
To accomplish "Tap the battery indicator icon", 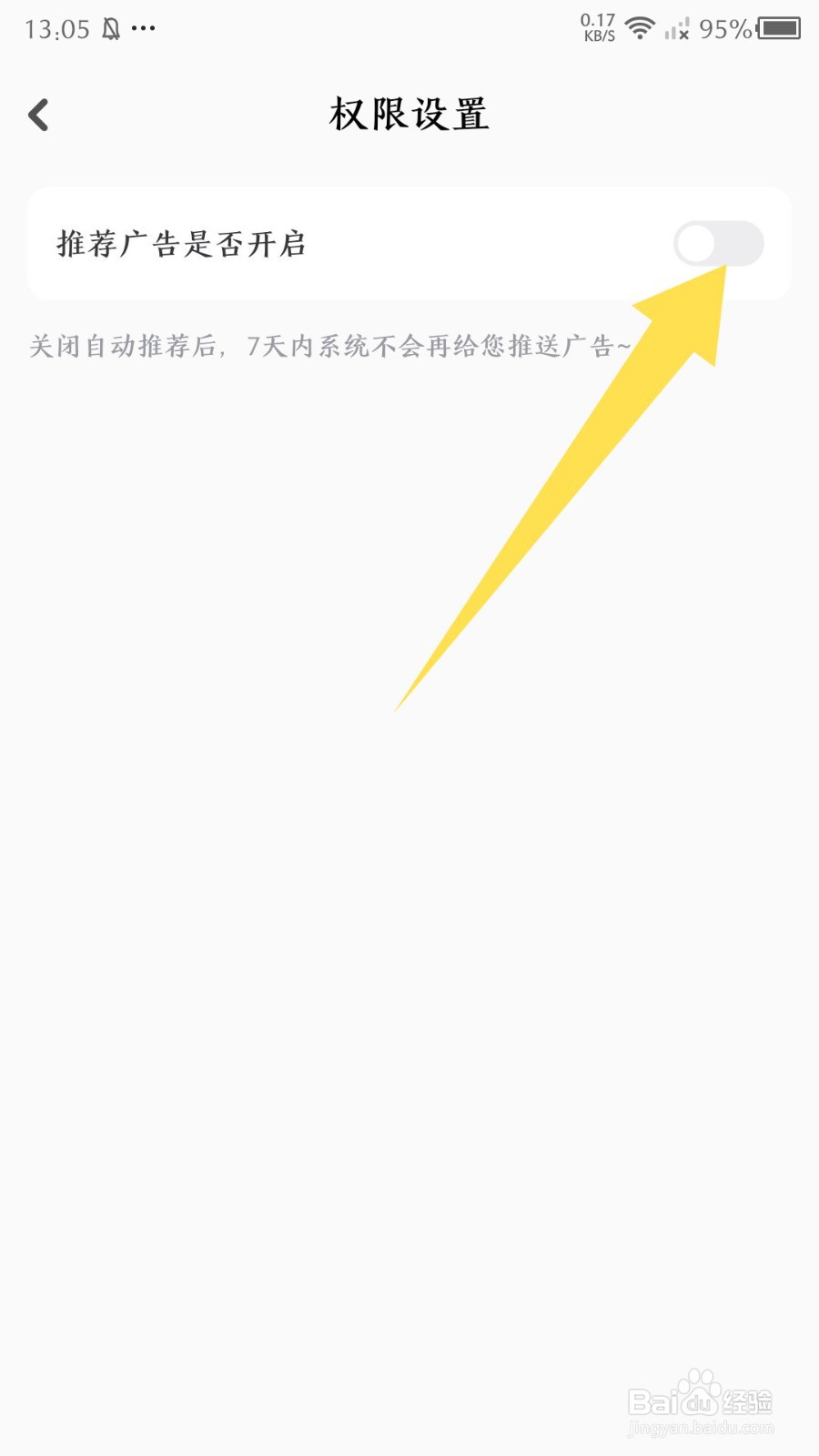I will pos(780,29).
